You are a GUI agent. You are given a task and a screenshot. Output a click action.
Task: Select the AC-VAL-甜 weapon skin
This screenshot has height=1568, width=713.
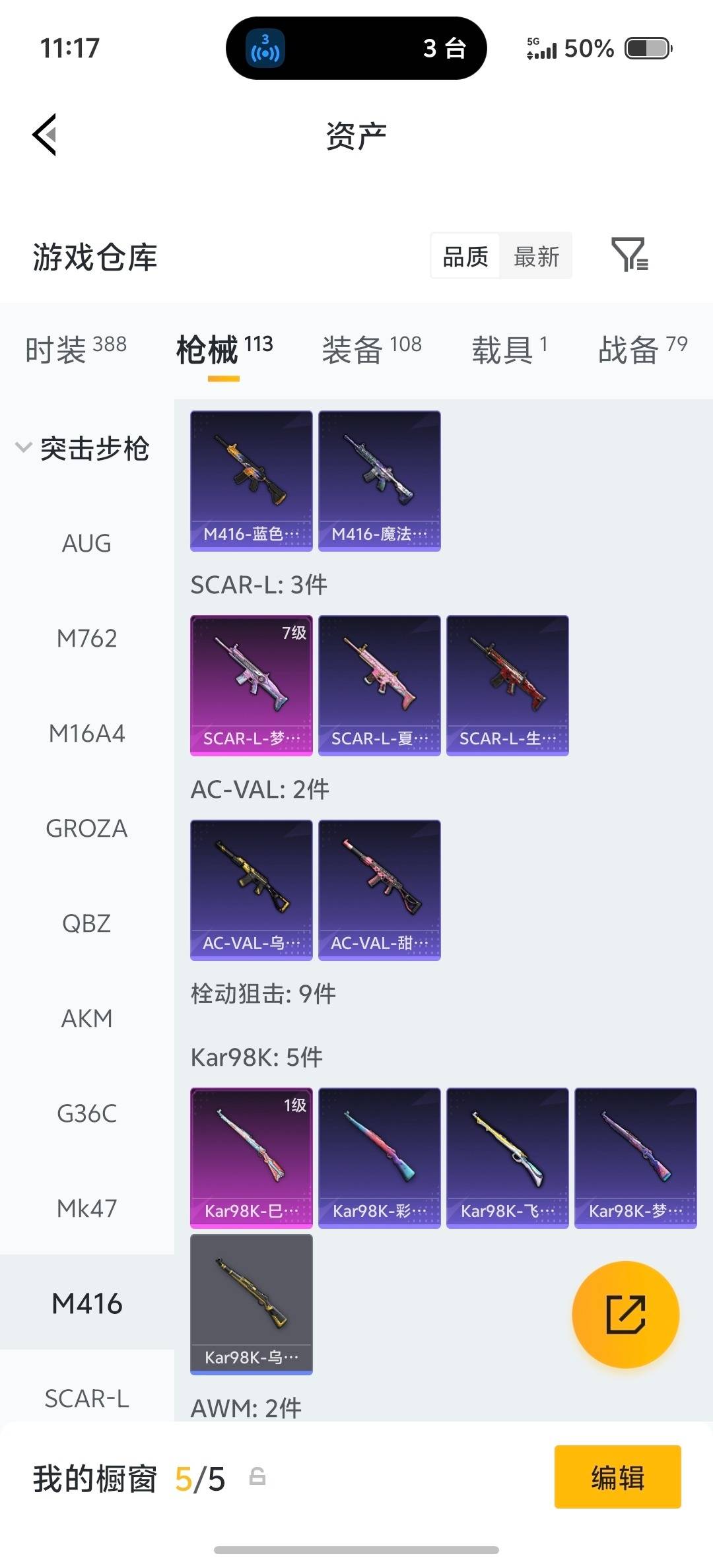(x=379, y=891)
